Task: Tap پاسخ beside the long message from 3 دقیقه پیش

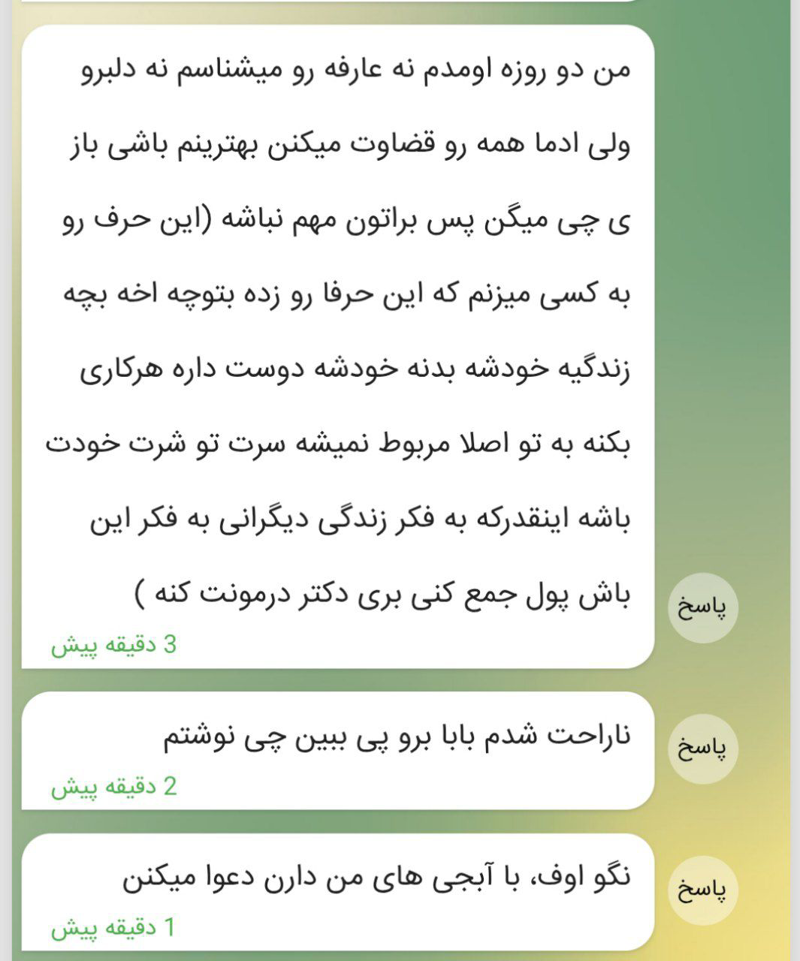Action: click(x=703, y=608)
